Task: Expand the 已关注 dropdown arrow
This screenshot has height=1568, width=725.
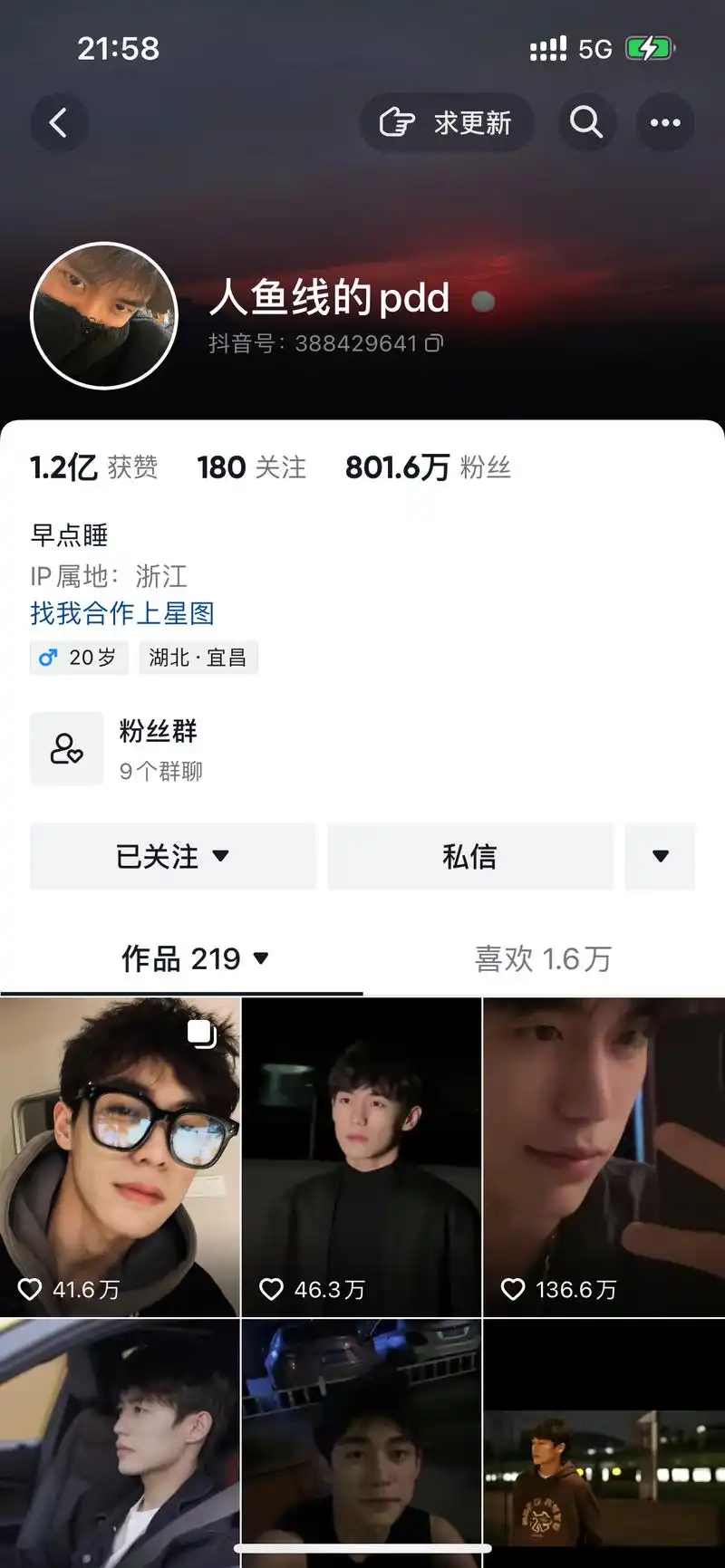Action: pyautogui.click(x=222, y=856)
